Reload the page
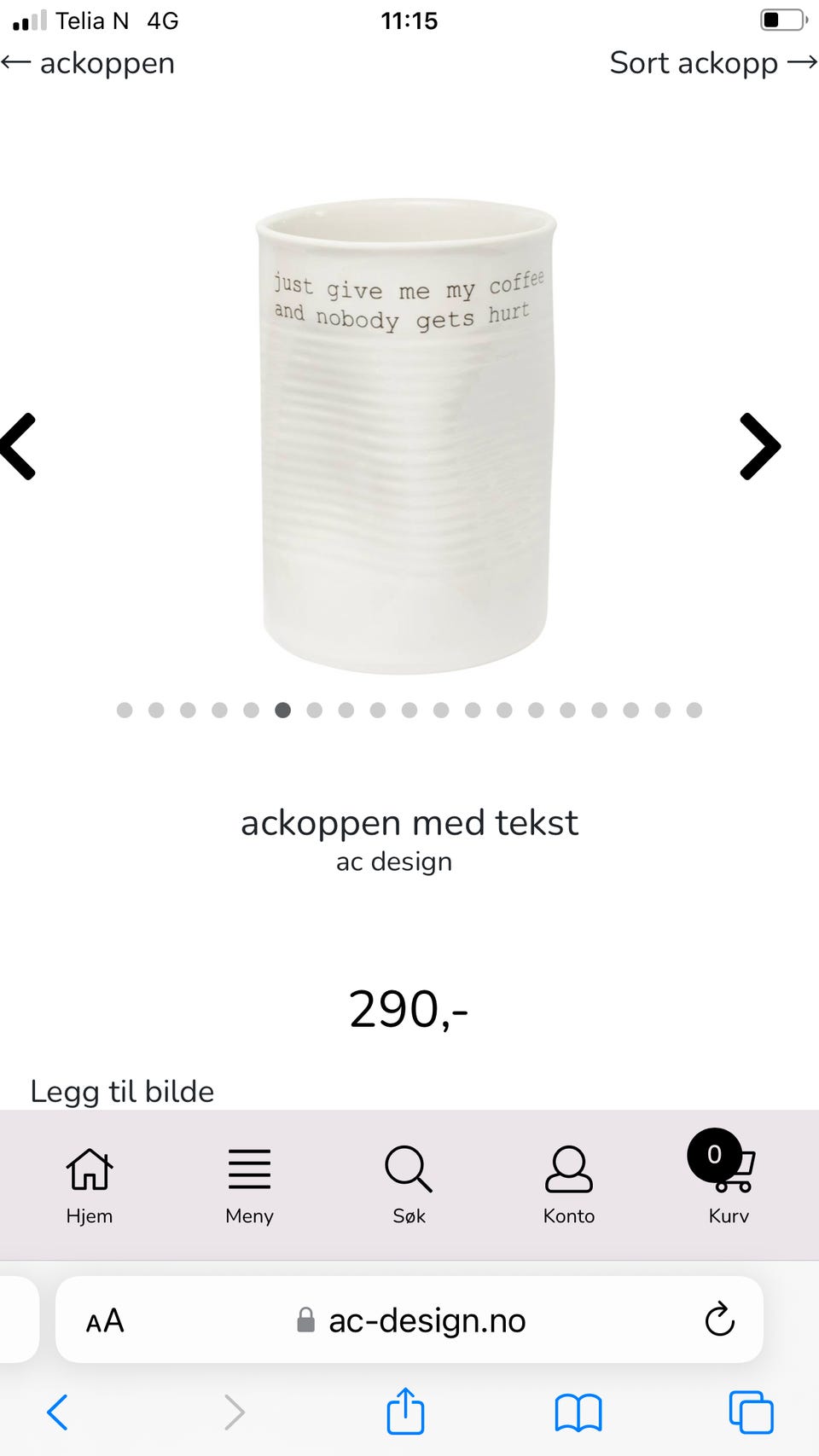The height and width of the screenshot is (1456, 819). tap(719, 1320)
